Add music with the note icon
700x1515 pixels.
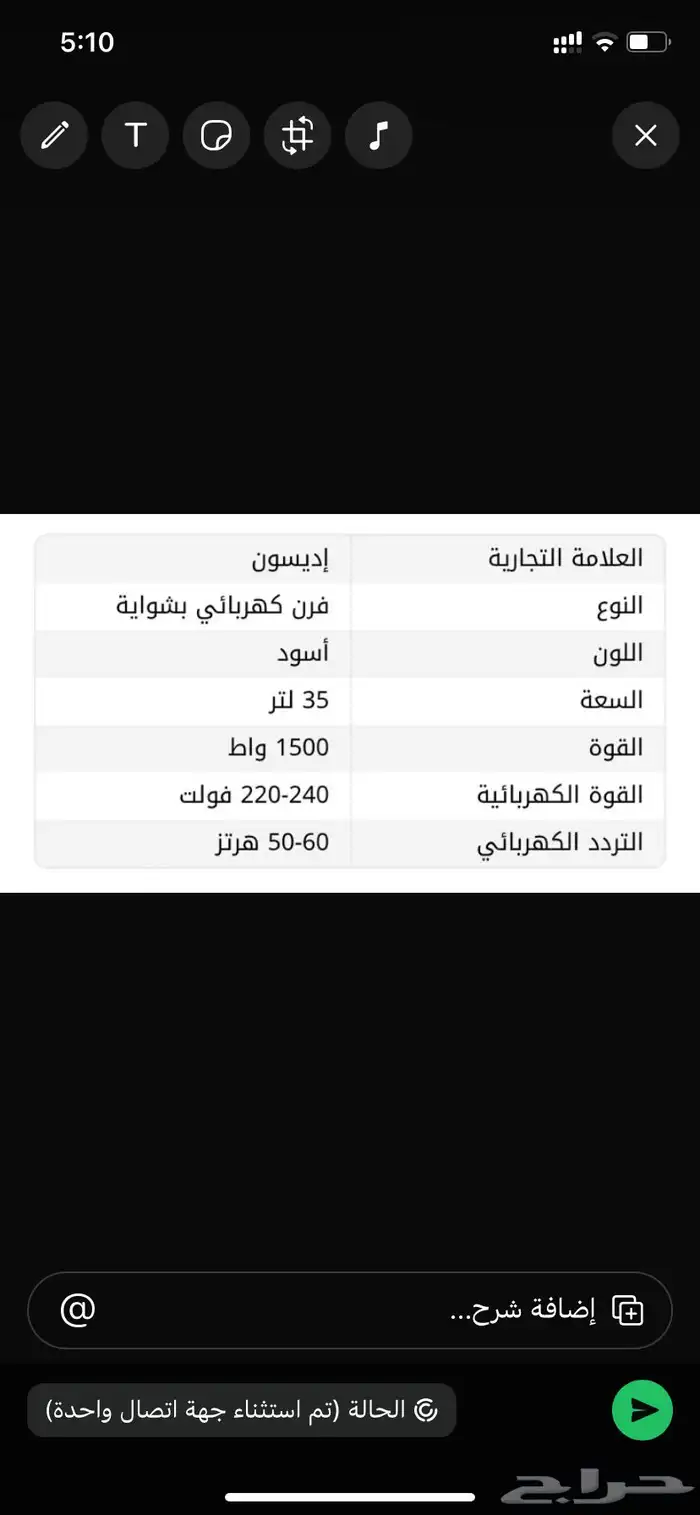tap(378, 135)
